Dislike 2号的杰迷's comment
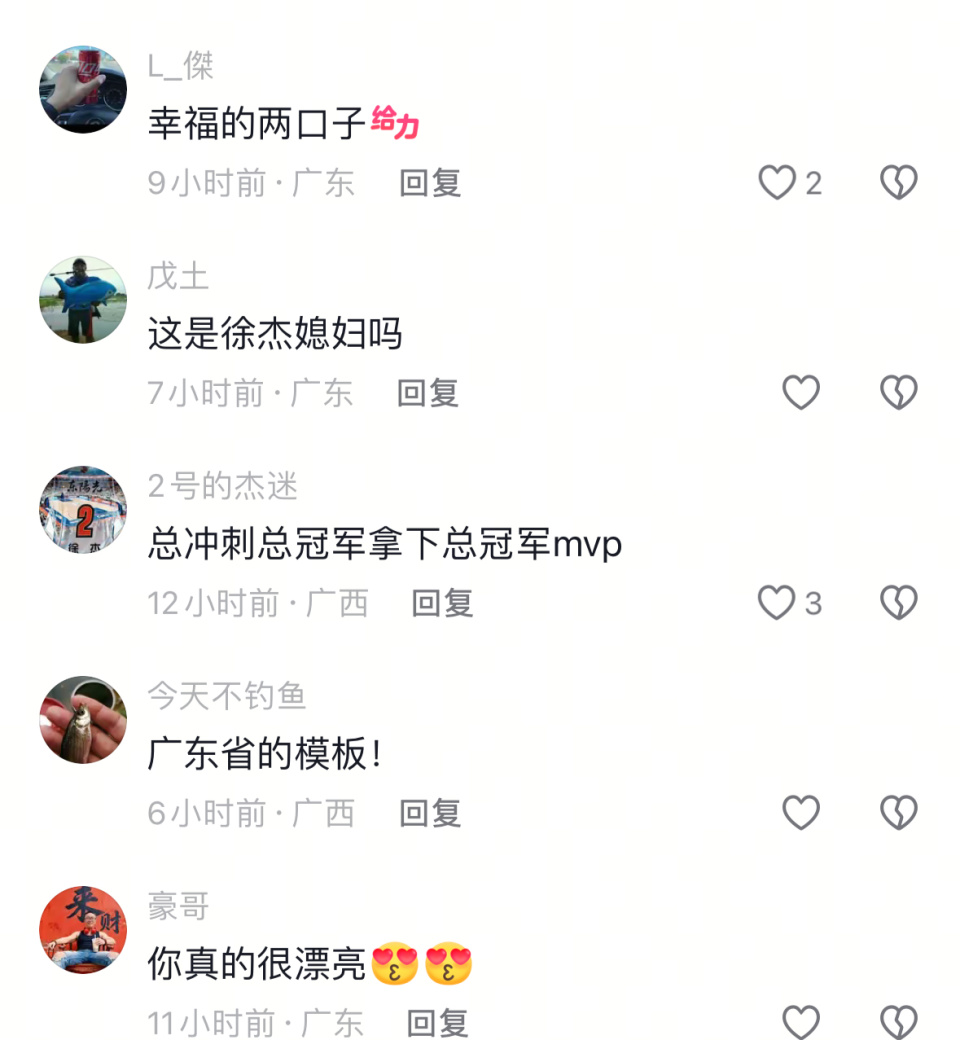The width and height of the screenshot is (960, 1040). coord(898,603)
